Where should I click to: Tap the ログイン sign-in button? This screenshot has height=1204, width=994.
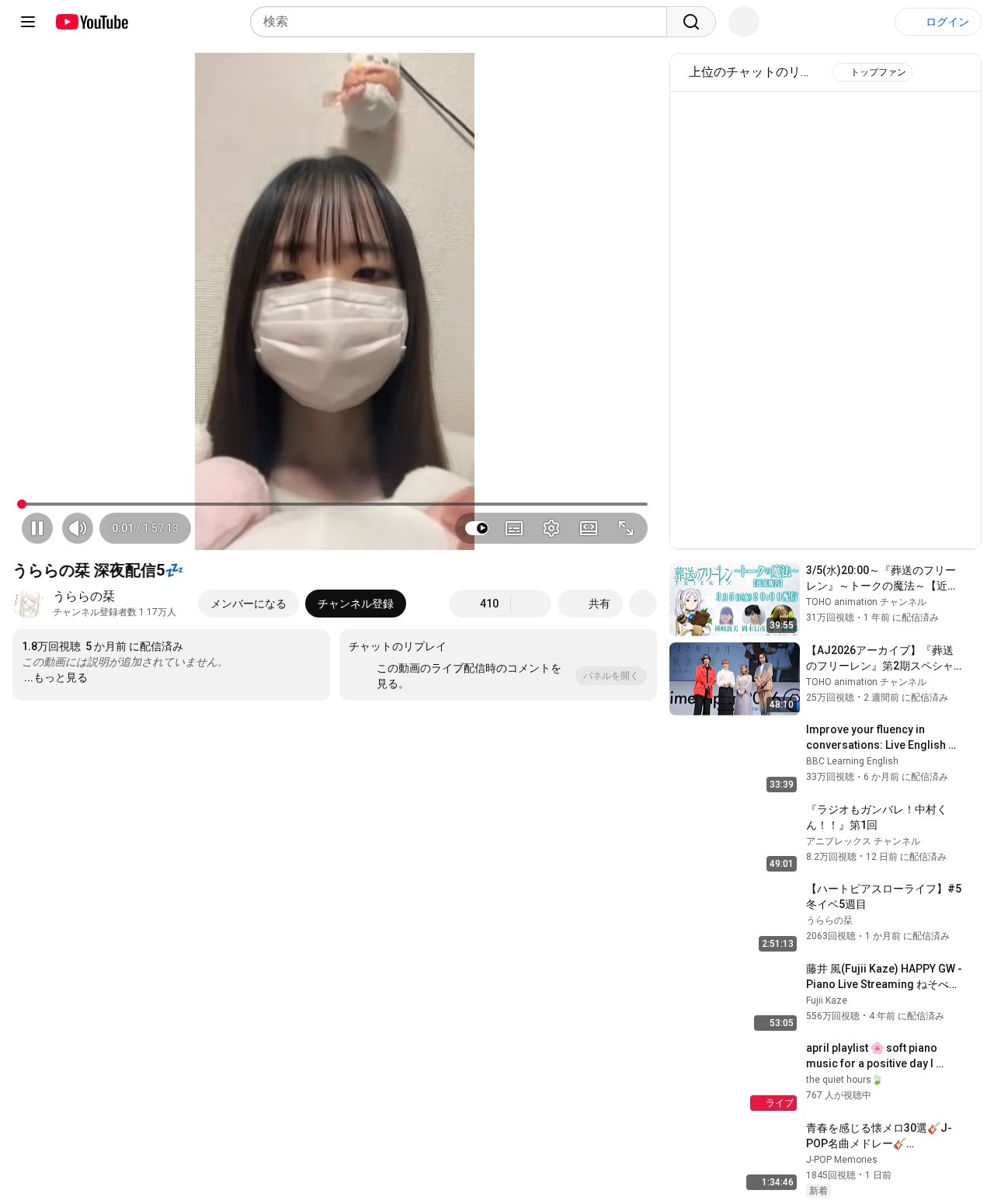tap(938, 22)
